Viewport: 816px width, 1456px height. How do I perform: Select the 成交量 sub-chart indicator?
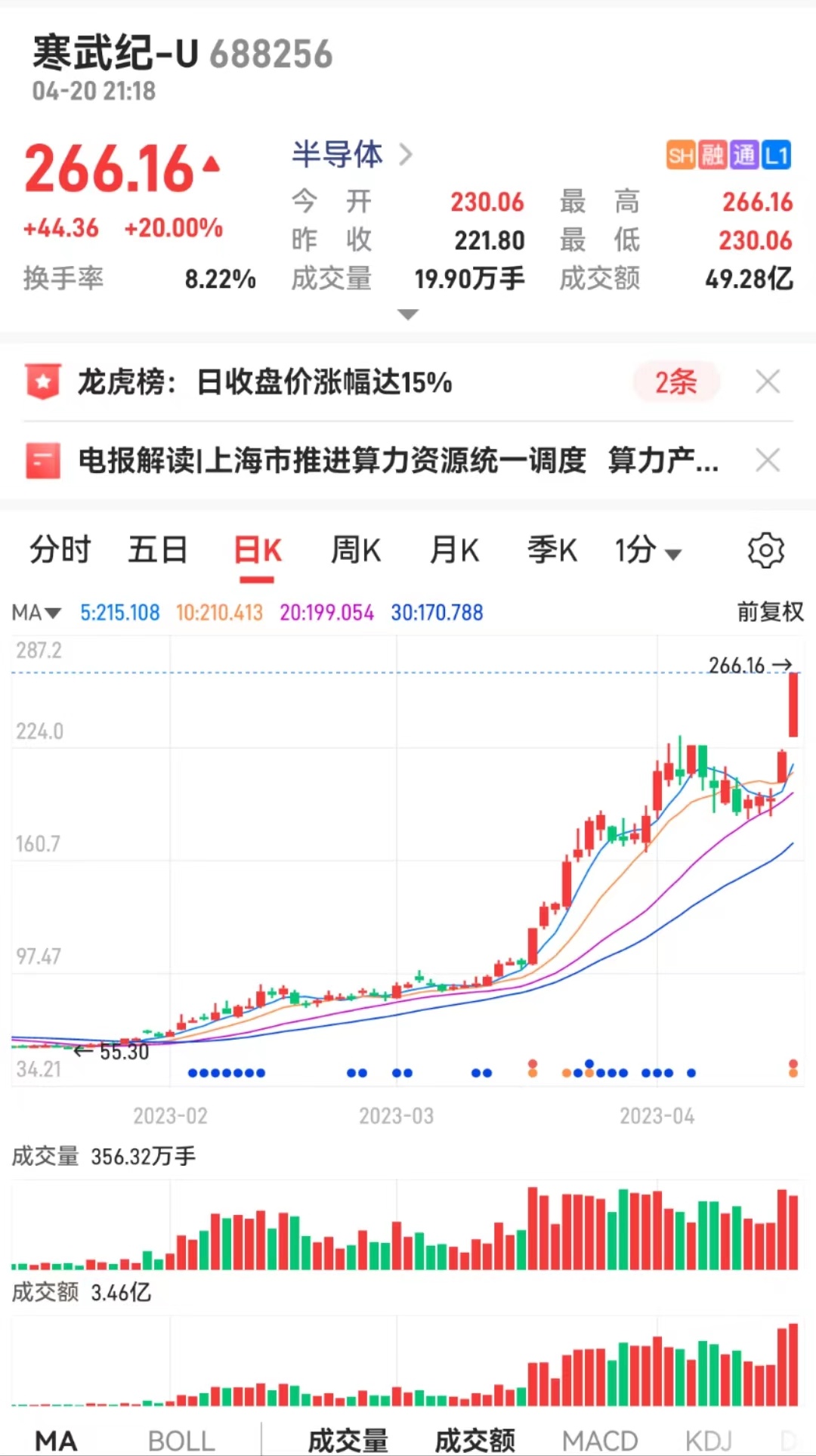(348, 1440)
